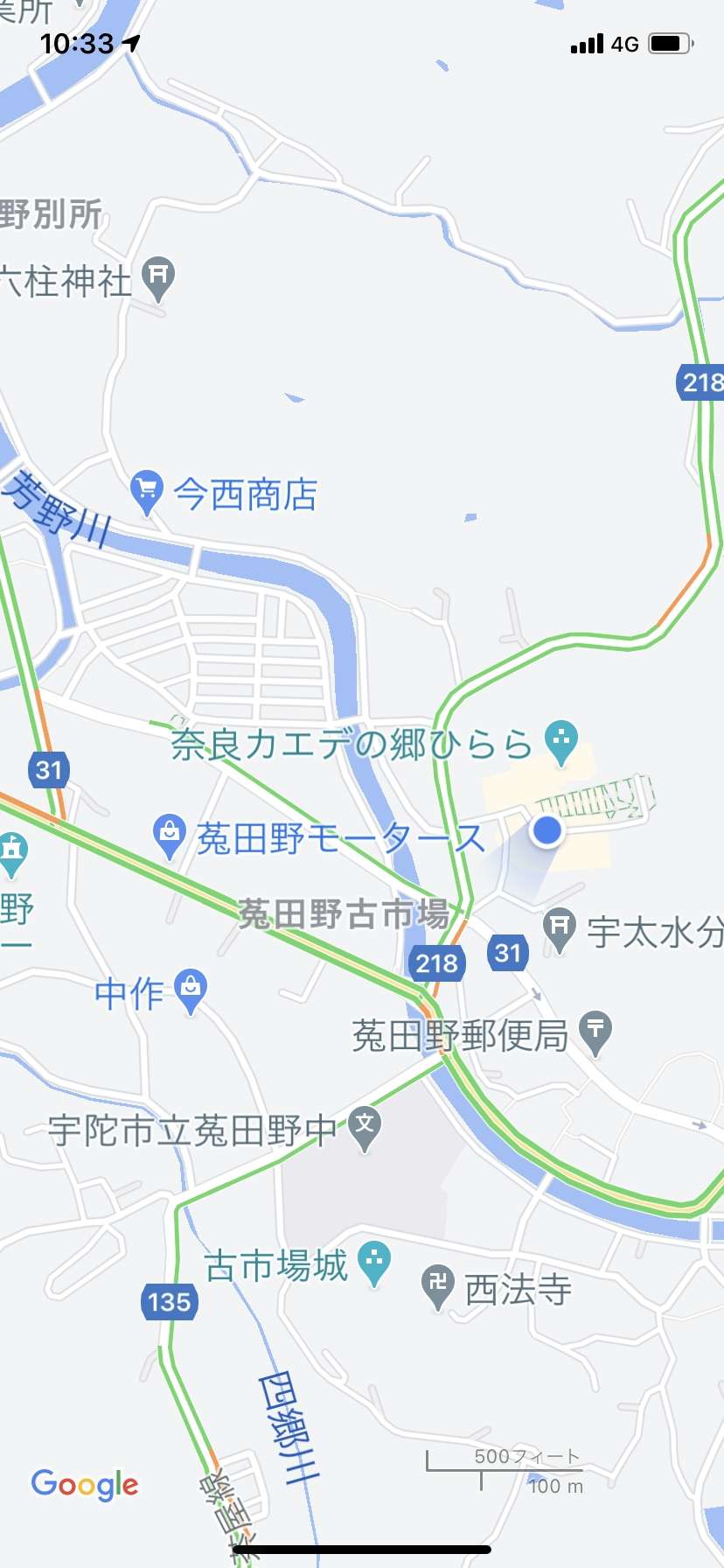Image resolution: width=724 pixels, height=1568 pixels.
Task: Open 菟田野モータース shop pin
Action: point(169,835)
